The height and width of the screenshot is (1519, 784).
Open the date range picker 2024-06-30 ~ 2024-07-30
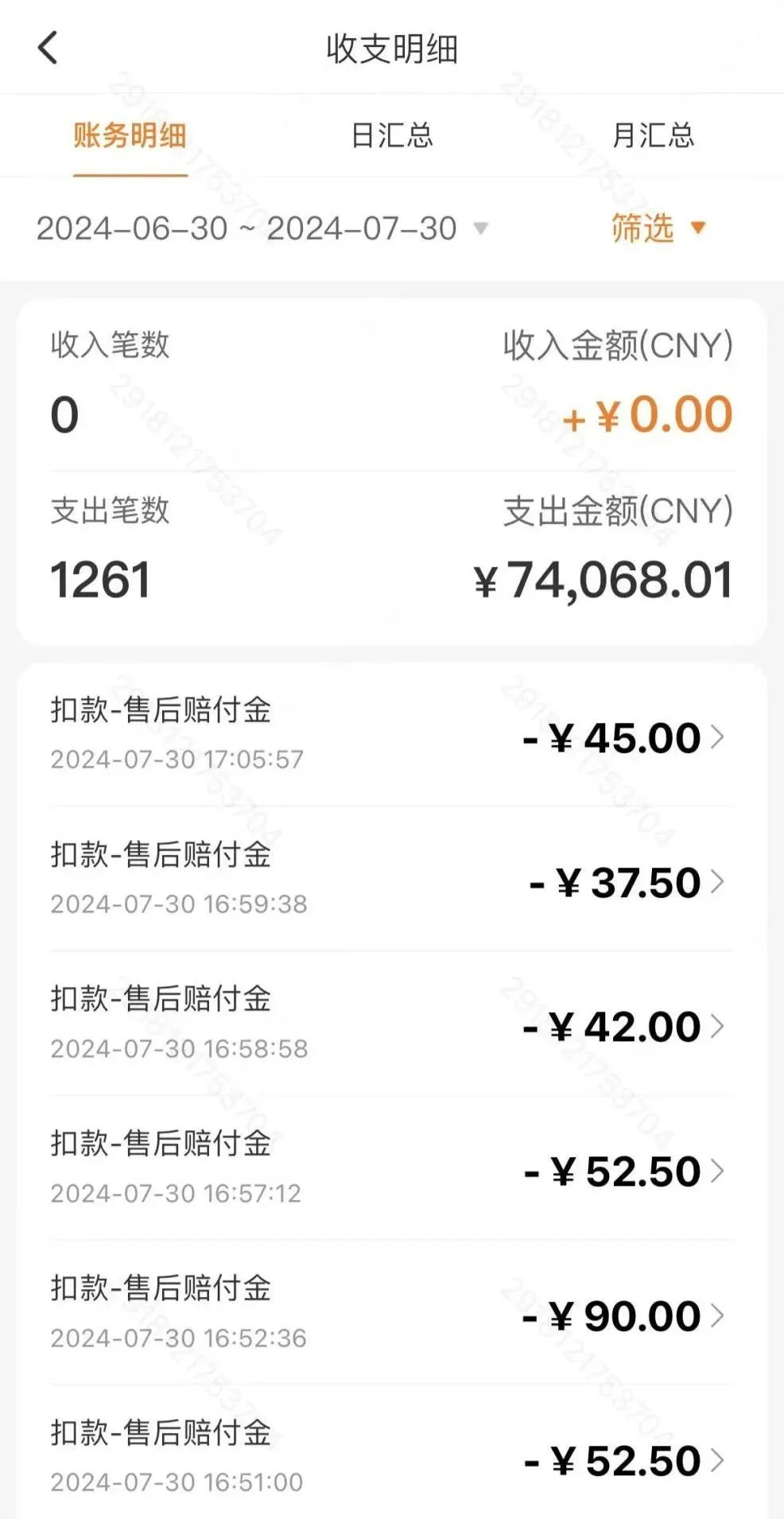click(262, 229)
